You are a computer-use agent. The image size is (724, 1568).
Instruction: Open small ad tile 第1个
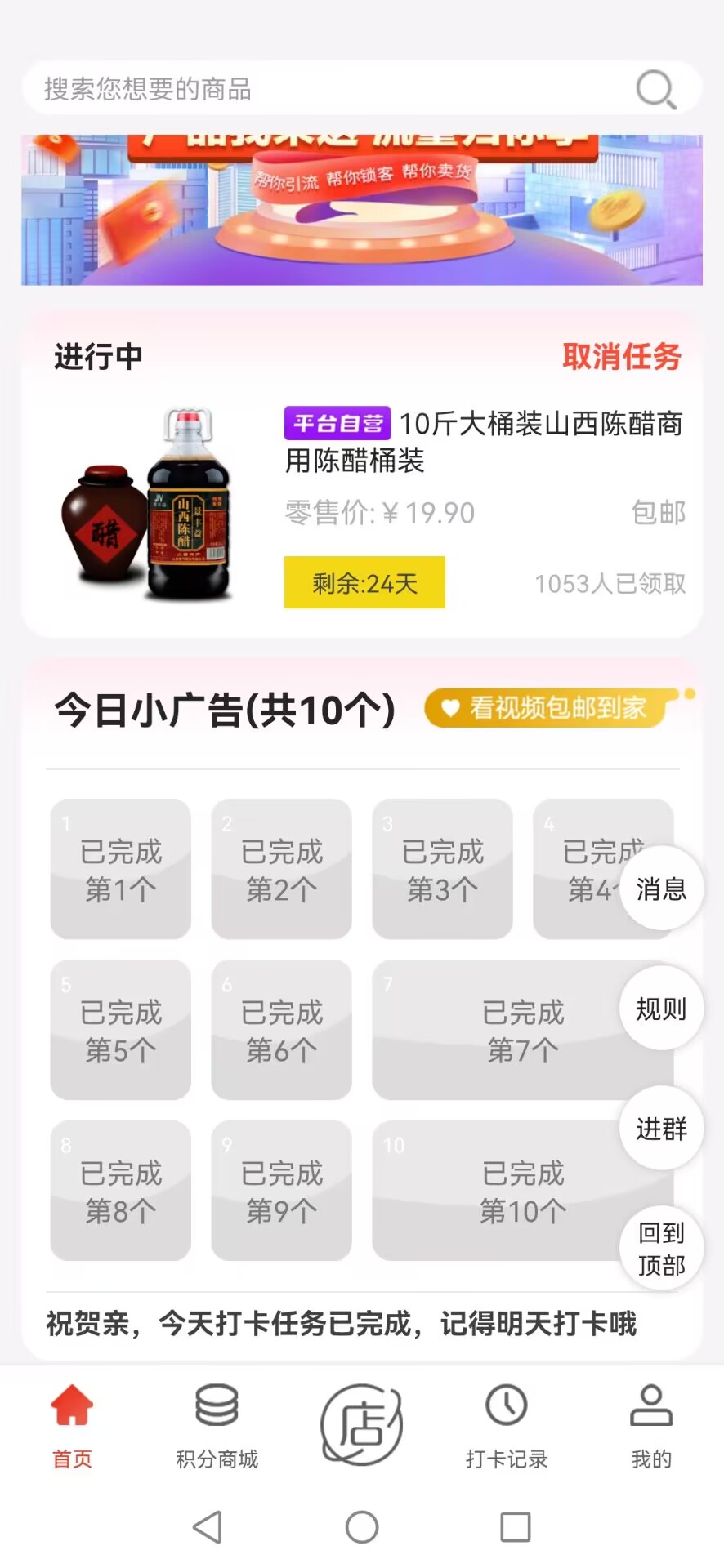click(121, 869)
